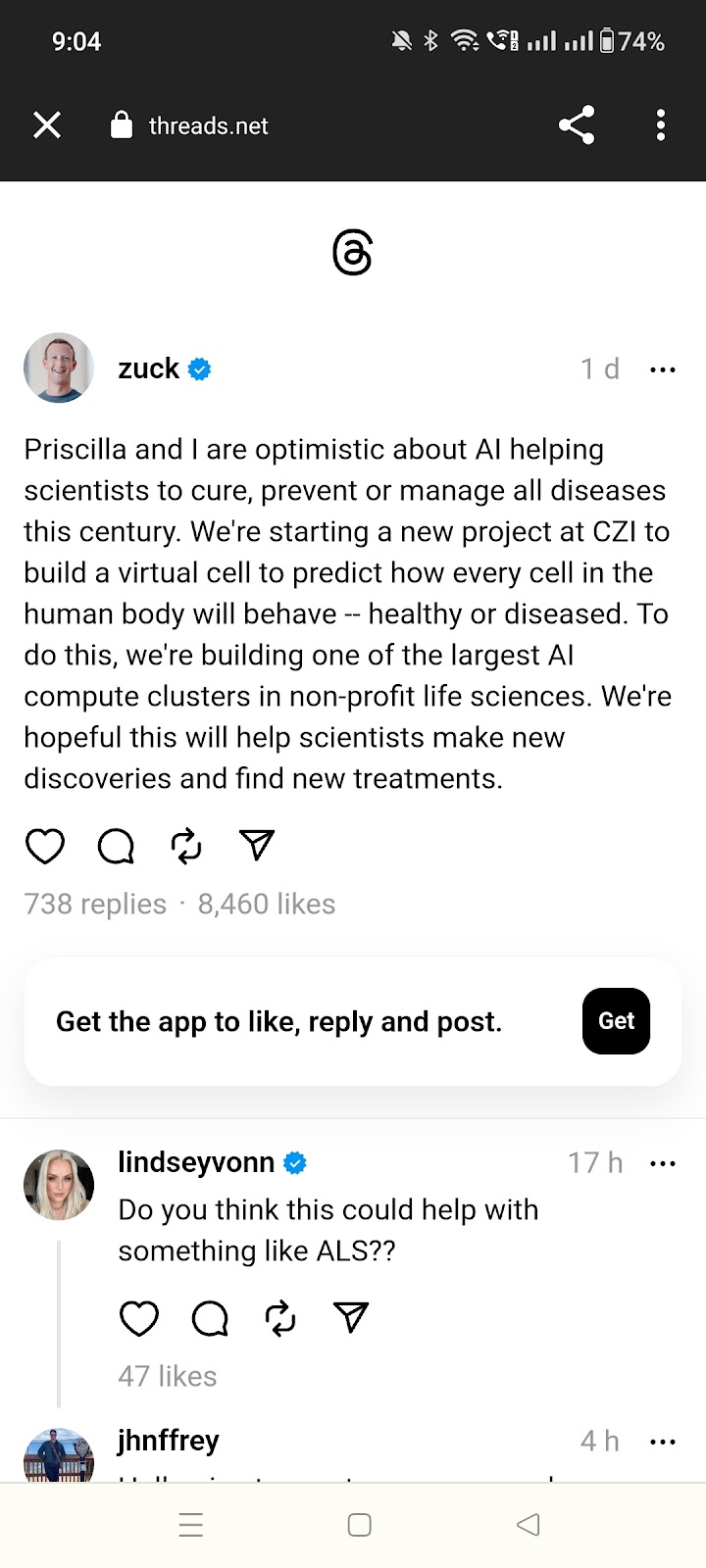This screenshot has height=1568, width=706.
Task: Open lindseyvonn's profile username
Action: [x=196, y=1162]
